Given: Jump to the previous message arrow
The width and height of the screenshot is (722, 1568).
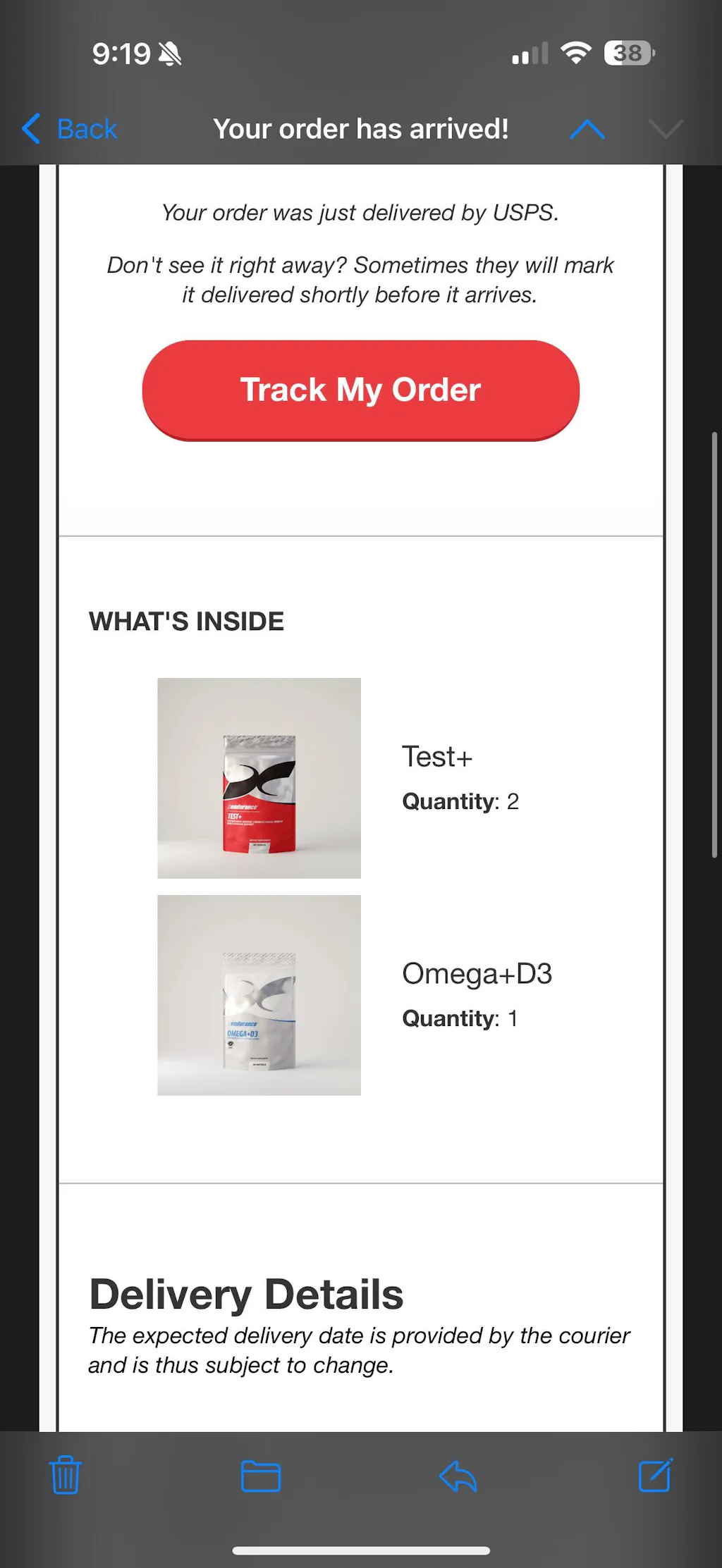Looking at the screenshot, I should tap(587, 129).
